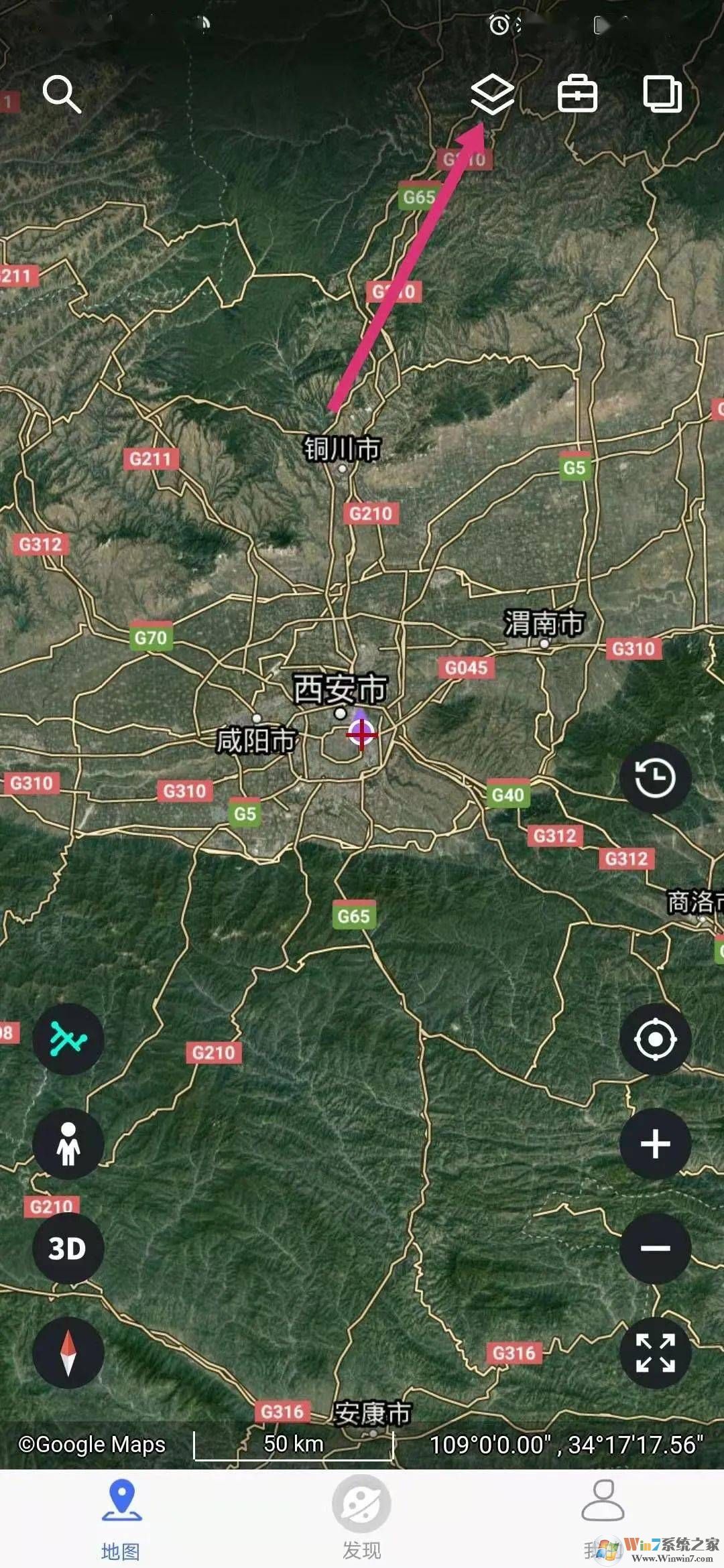The image size is (724, 1568).
Task: Zoom in with the plus button
Action: 655,1144
